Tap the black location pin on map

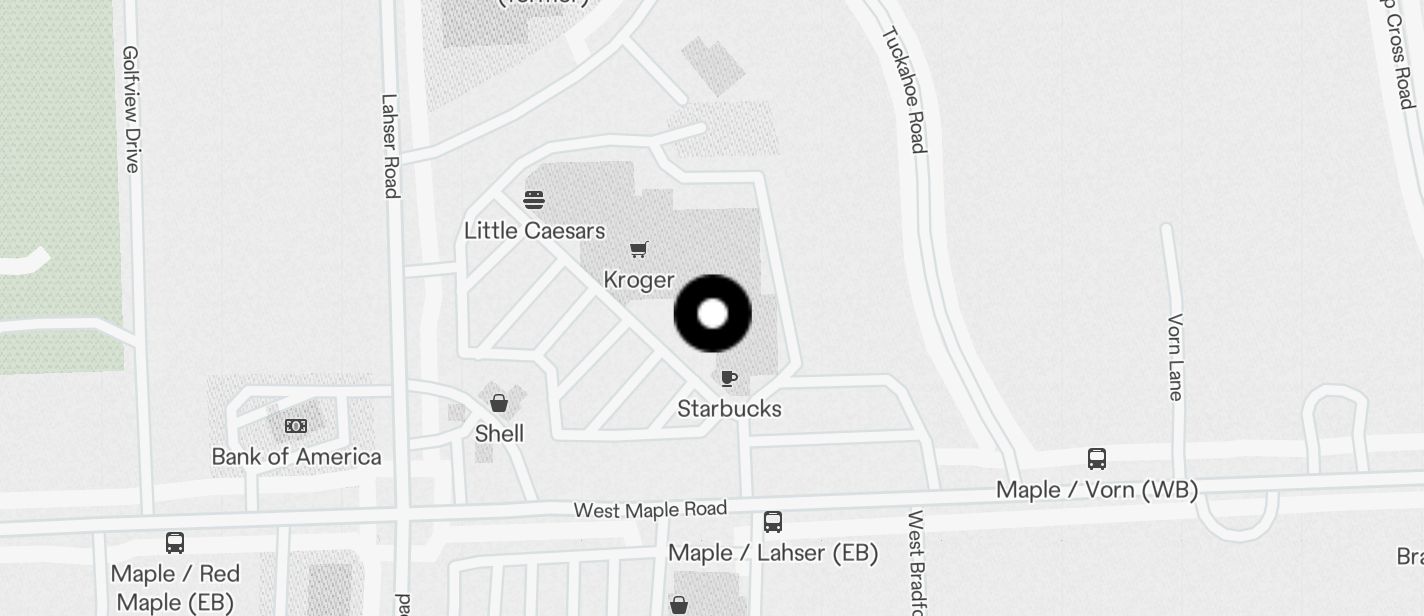tap(713, 314)
